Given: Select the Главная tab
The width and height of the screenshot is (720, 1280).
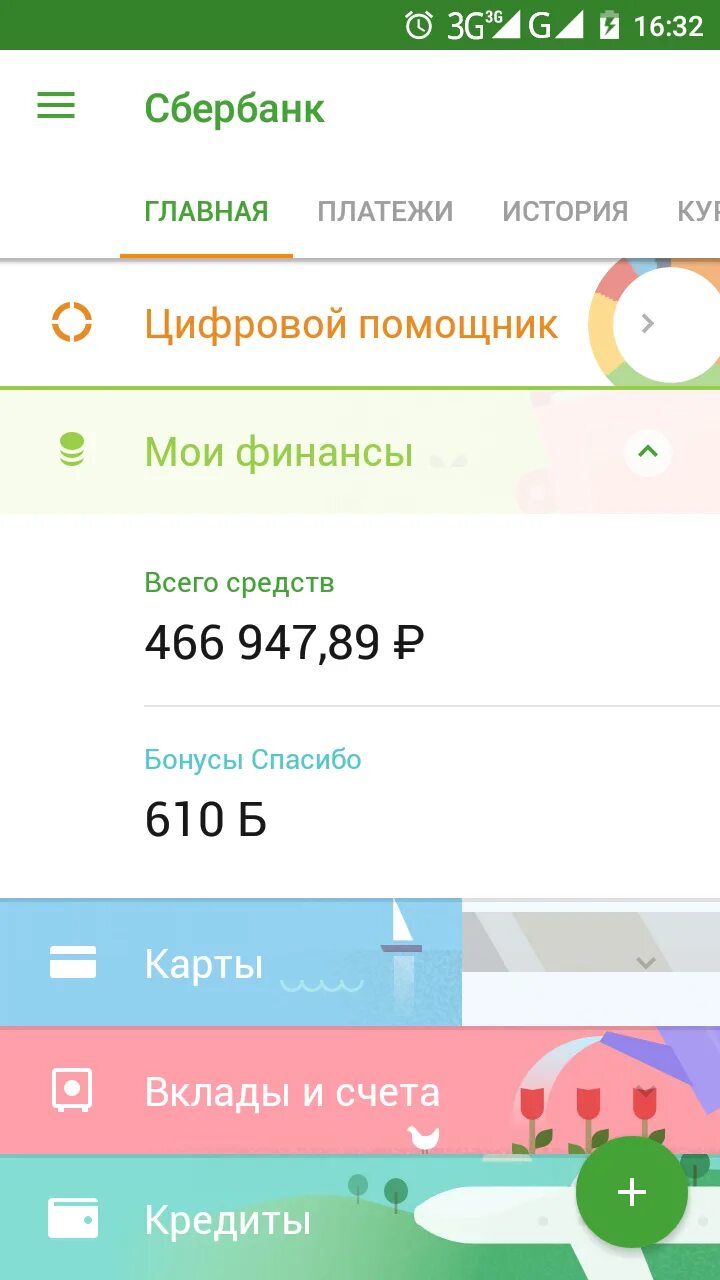Looking at the screenshot, I should (206, 211).
